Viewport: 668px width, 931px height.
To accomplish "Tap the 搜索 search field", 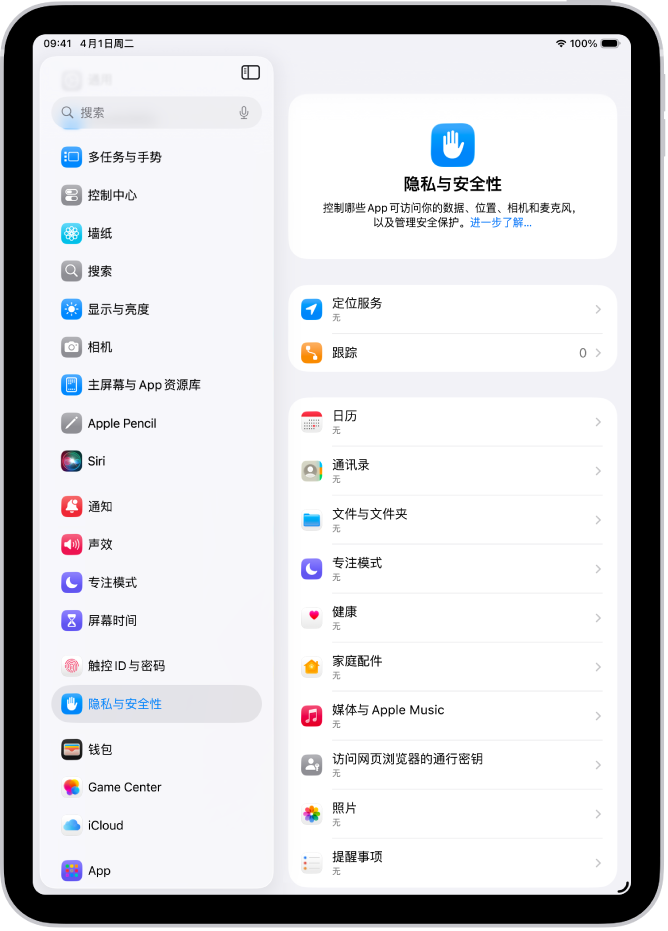I will (x=150, y=113).
